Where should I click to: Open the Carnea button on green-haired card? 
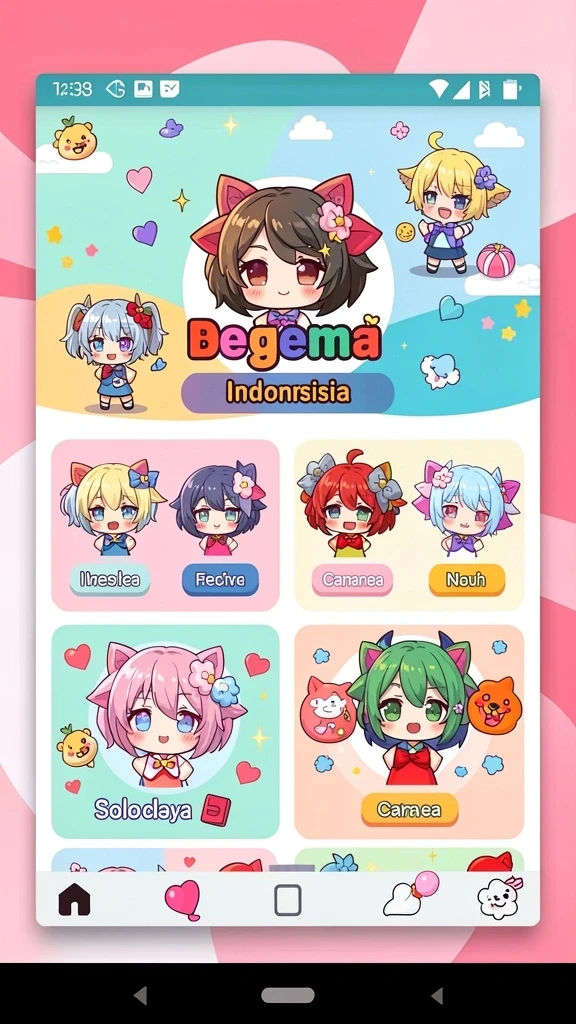409,810
